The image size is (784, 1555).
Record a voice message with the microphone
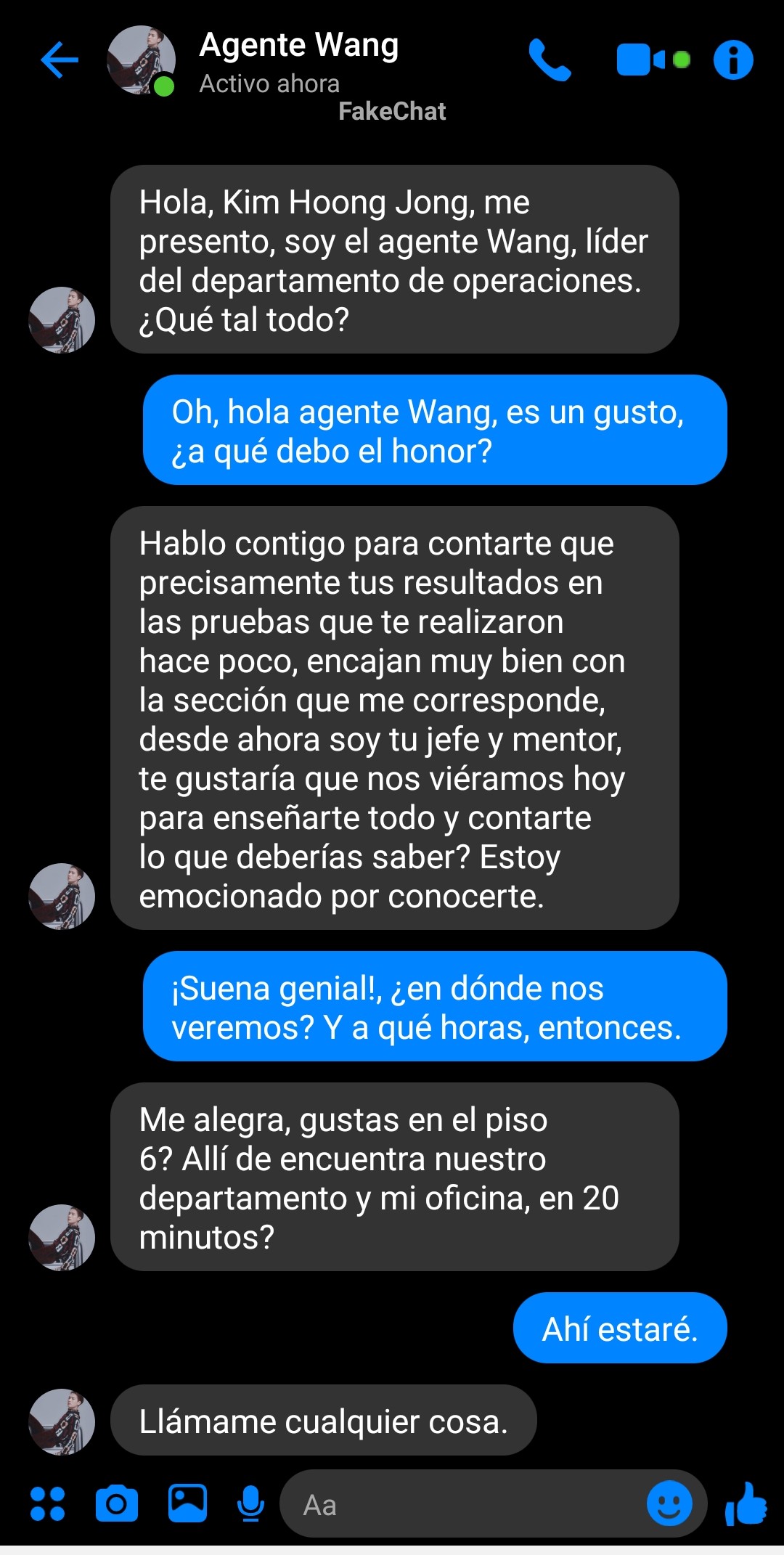[250, 1503]
